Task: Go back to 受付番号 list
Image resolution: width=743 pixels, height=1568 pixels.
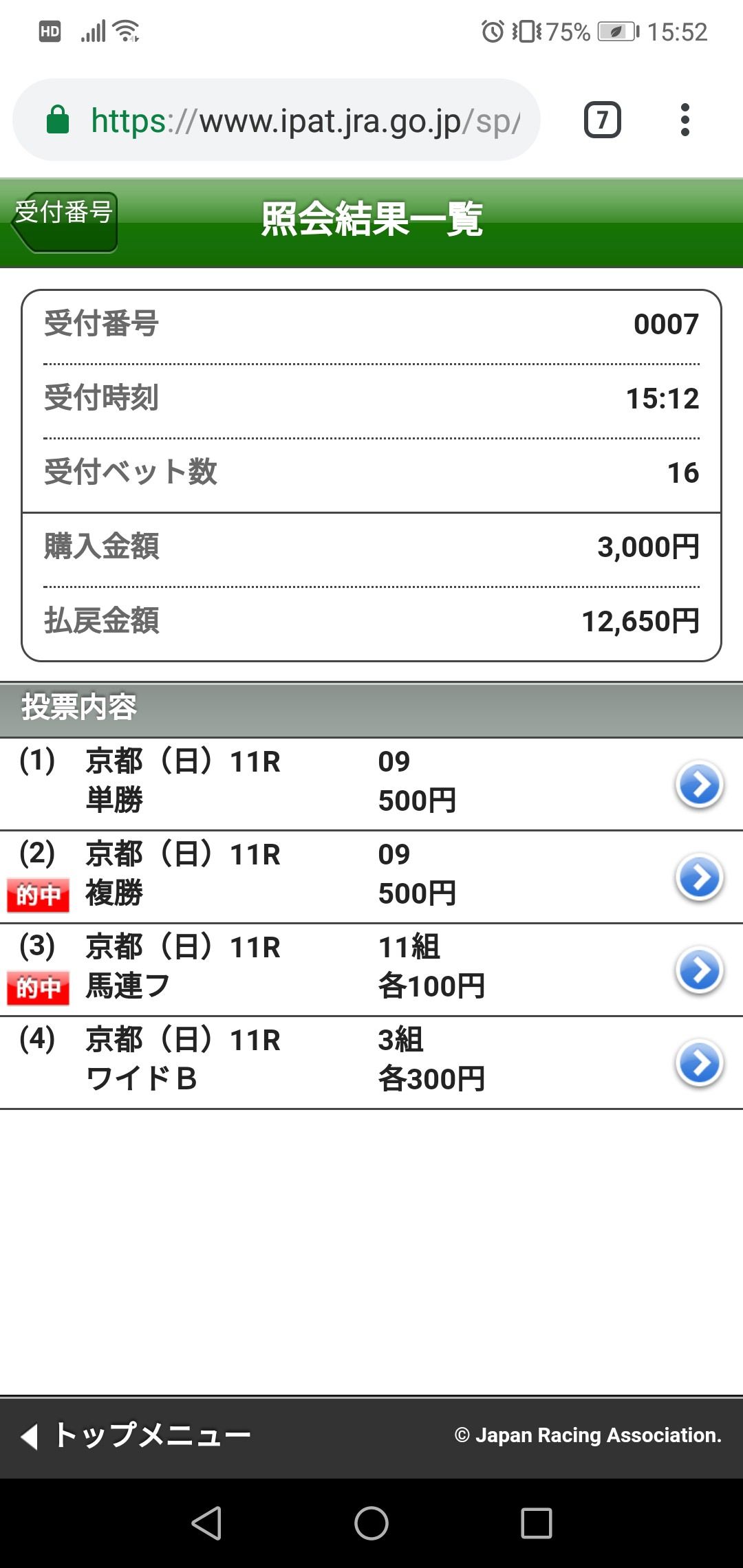Action: coord(65,221)
